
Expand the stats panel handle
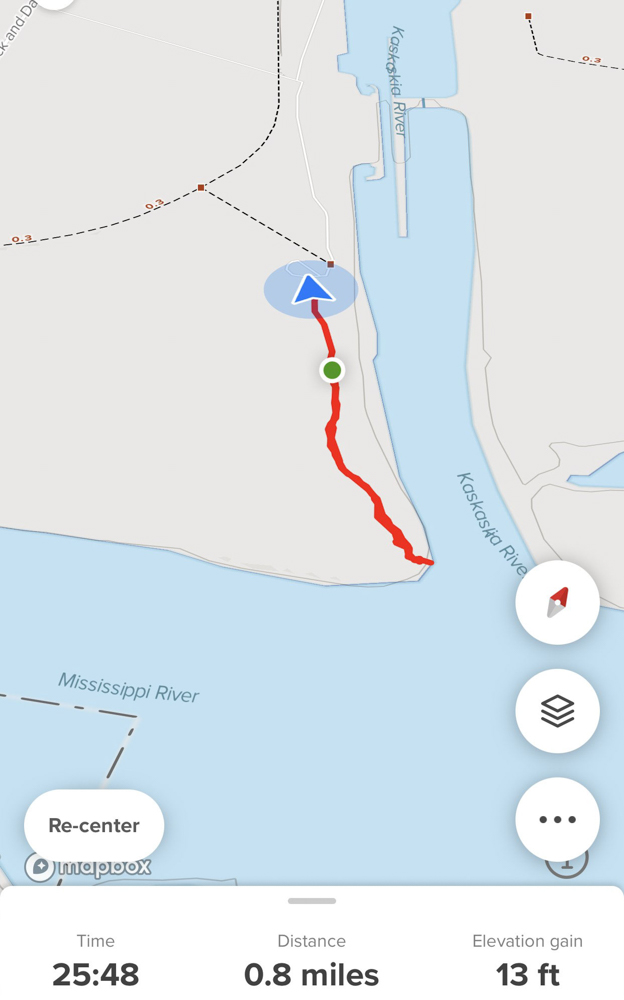pyautogui.click(x=311, y=901)
